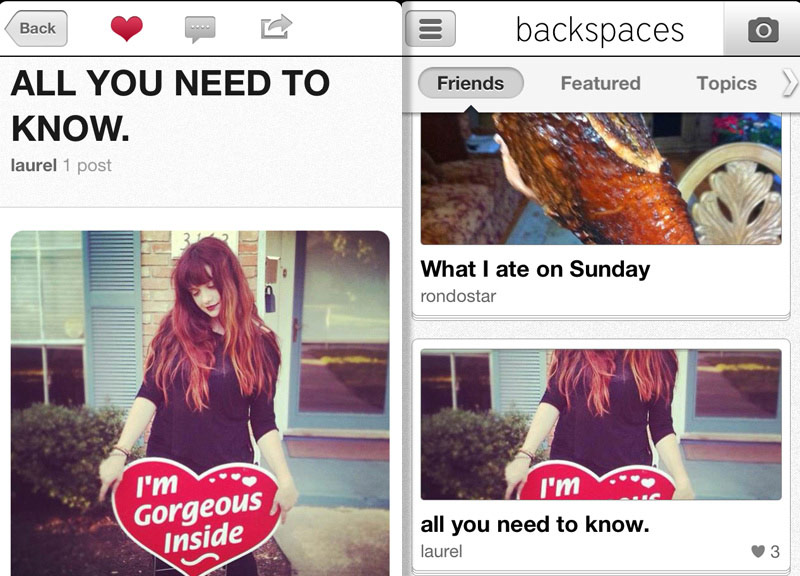Open comments via the speech bubble icon
The width and height of the screenshot is (800, 576).
click(x=200, y=28)
